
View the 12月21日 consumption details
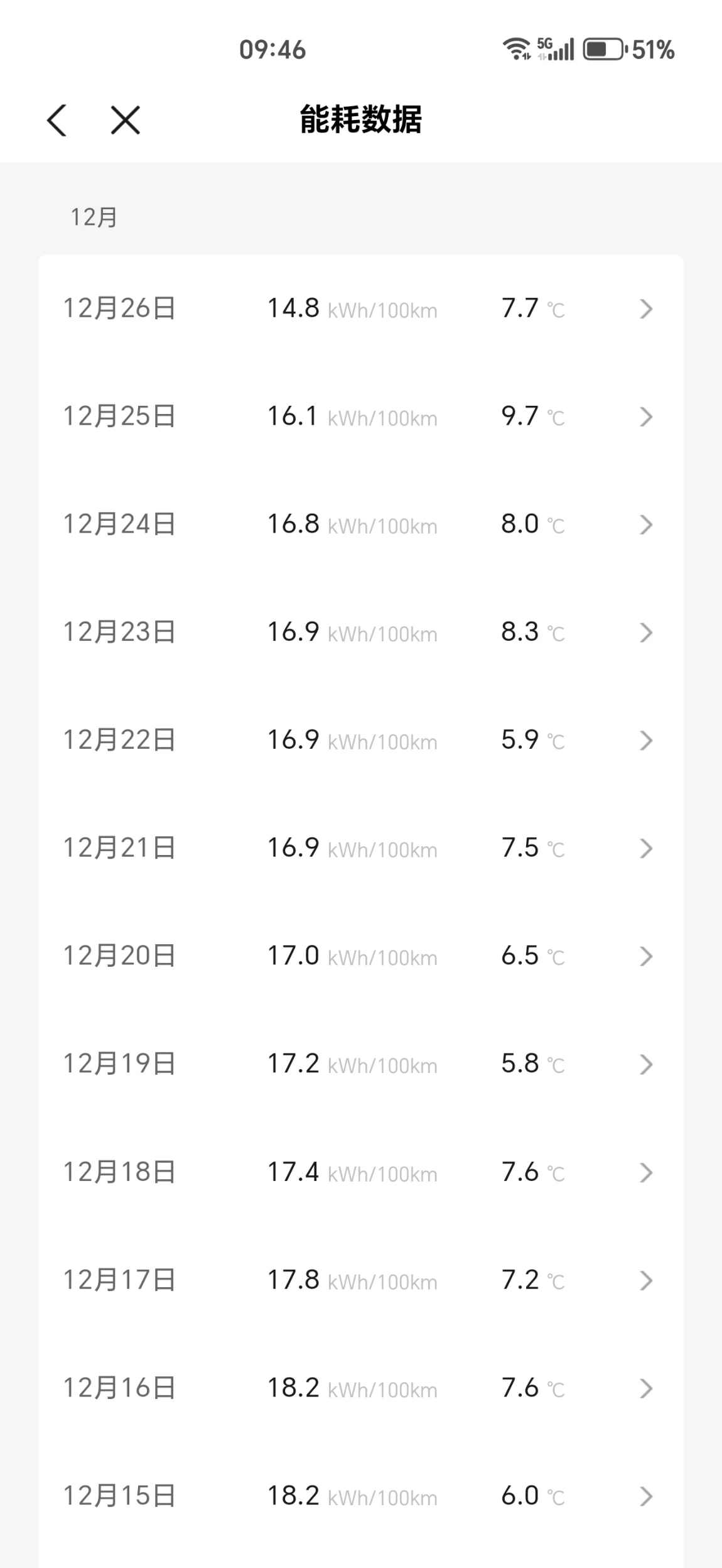(361, 849)
